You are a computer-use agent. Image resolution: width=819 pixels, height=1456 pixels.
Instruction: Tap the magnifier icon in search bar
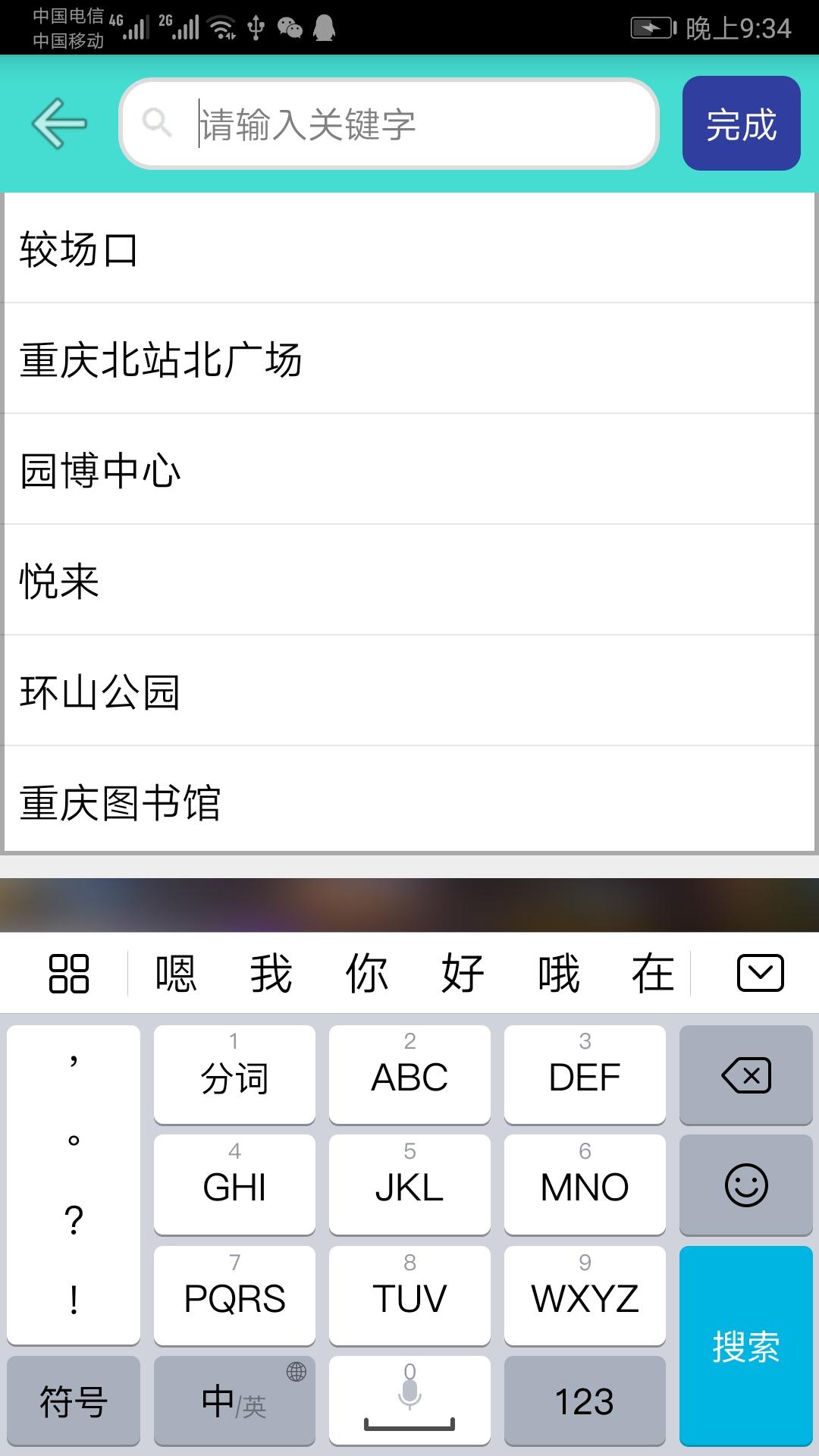157,124
